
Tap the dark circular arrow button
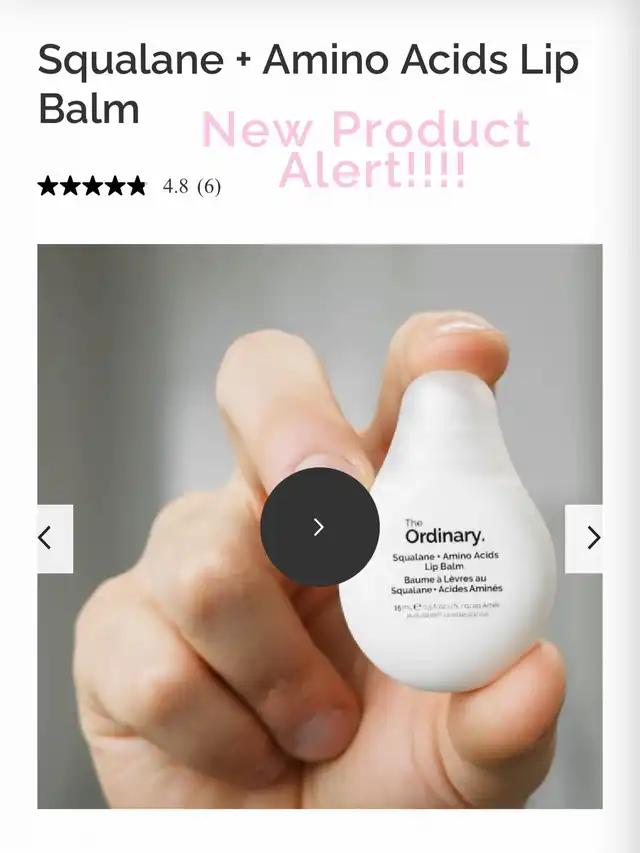click(x=319, y=527)
